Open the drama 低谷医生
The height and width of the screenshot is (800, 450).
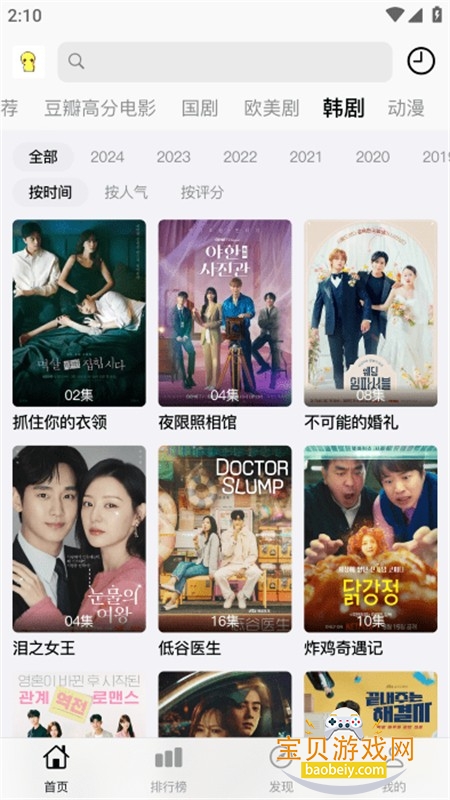tap(225, 551)
